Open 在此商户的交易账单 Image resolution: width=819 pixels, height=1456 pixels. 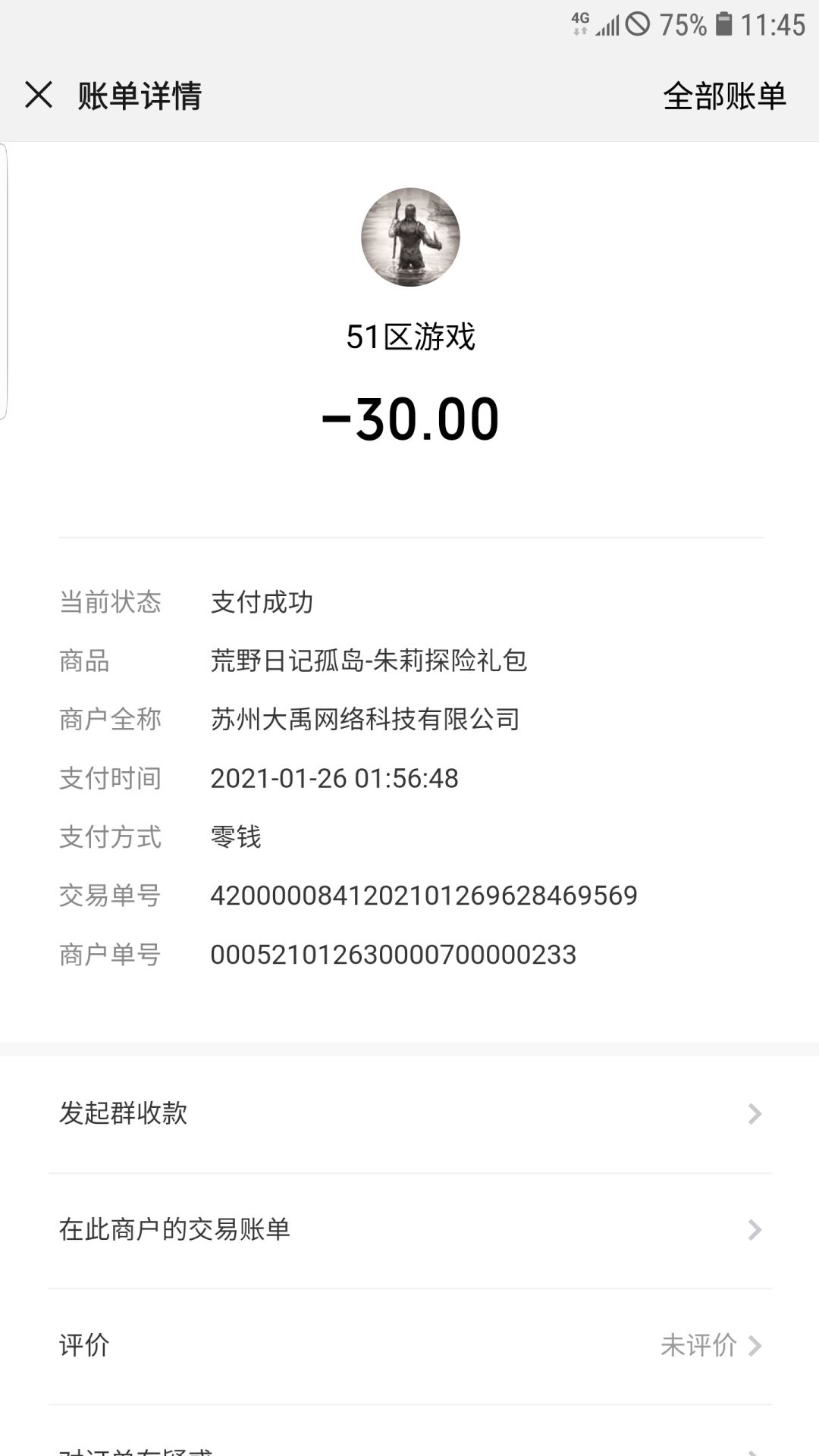[409, 1229]
